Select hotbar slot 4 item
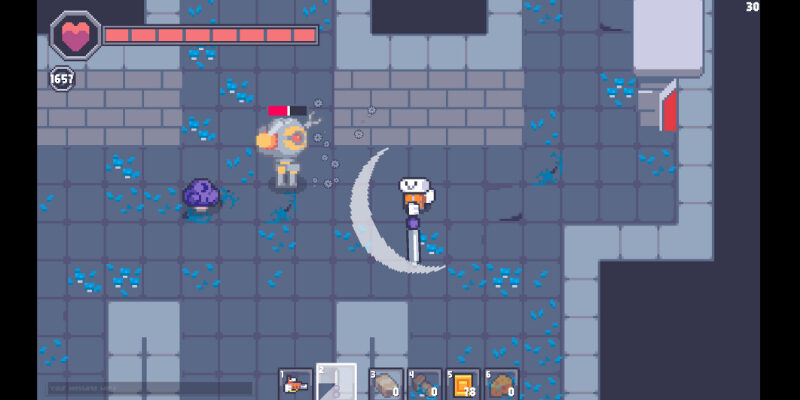Image resolution: width=800 pixels, height=400 pixels. pos(425,384)
